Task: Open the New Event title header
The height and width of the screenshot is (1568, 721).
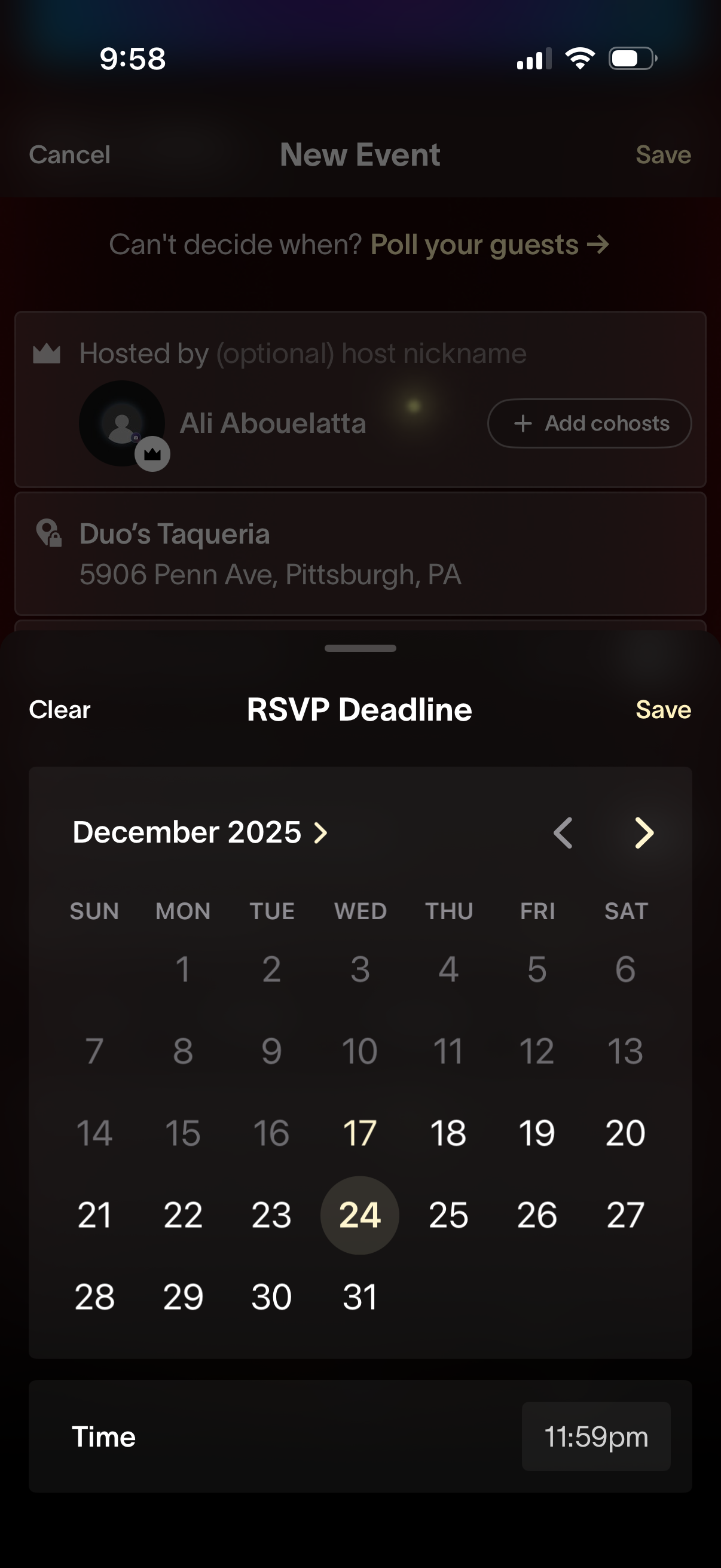Action: (x=360, y=155)
